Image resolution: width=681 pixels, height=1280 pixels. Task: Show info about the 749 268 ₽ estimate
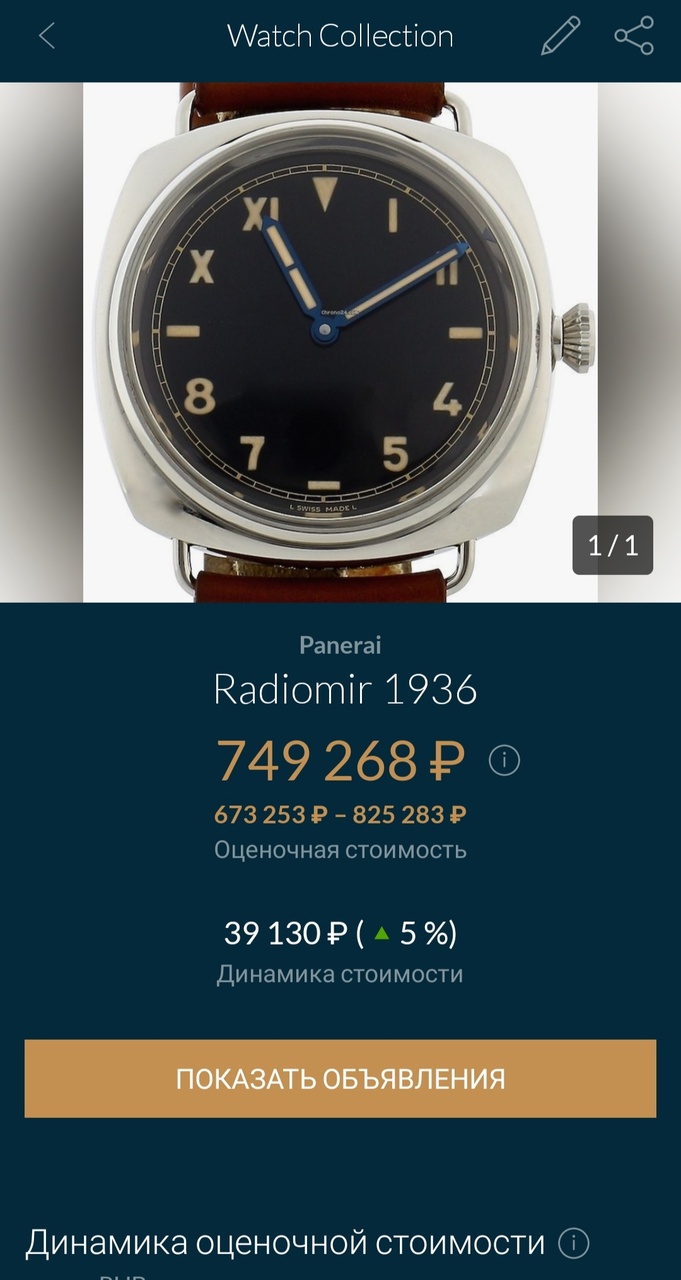coord(504,761)
